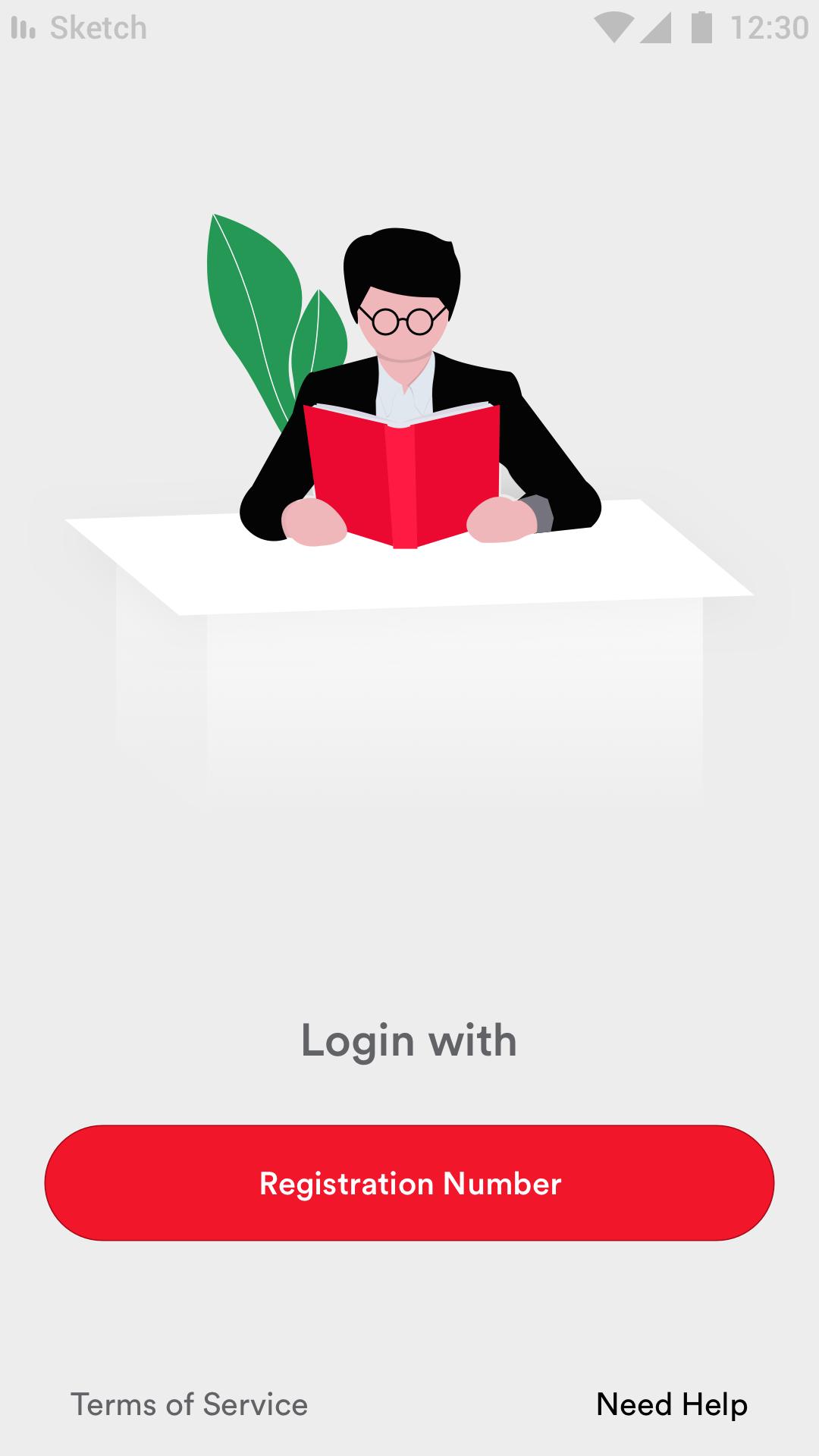Log in with Registration Number

(x=409, y=1183)
